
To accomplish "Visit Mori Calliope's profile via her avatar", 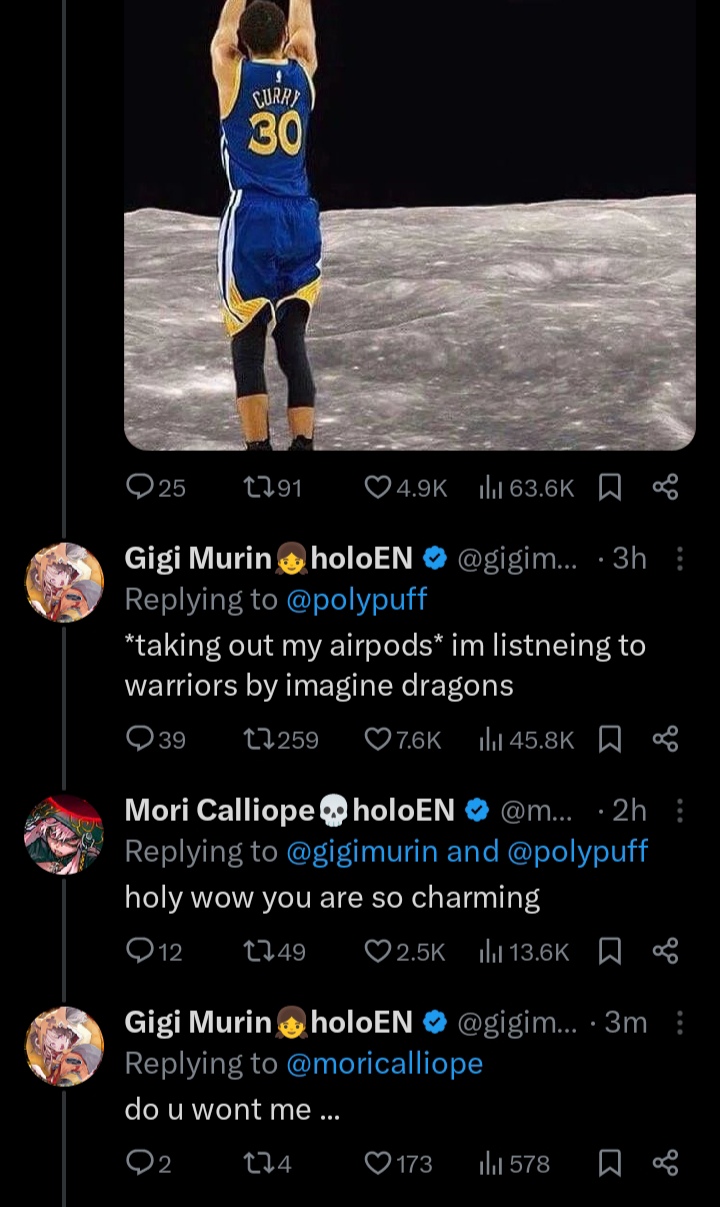I will tap(64, 834).
